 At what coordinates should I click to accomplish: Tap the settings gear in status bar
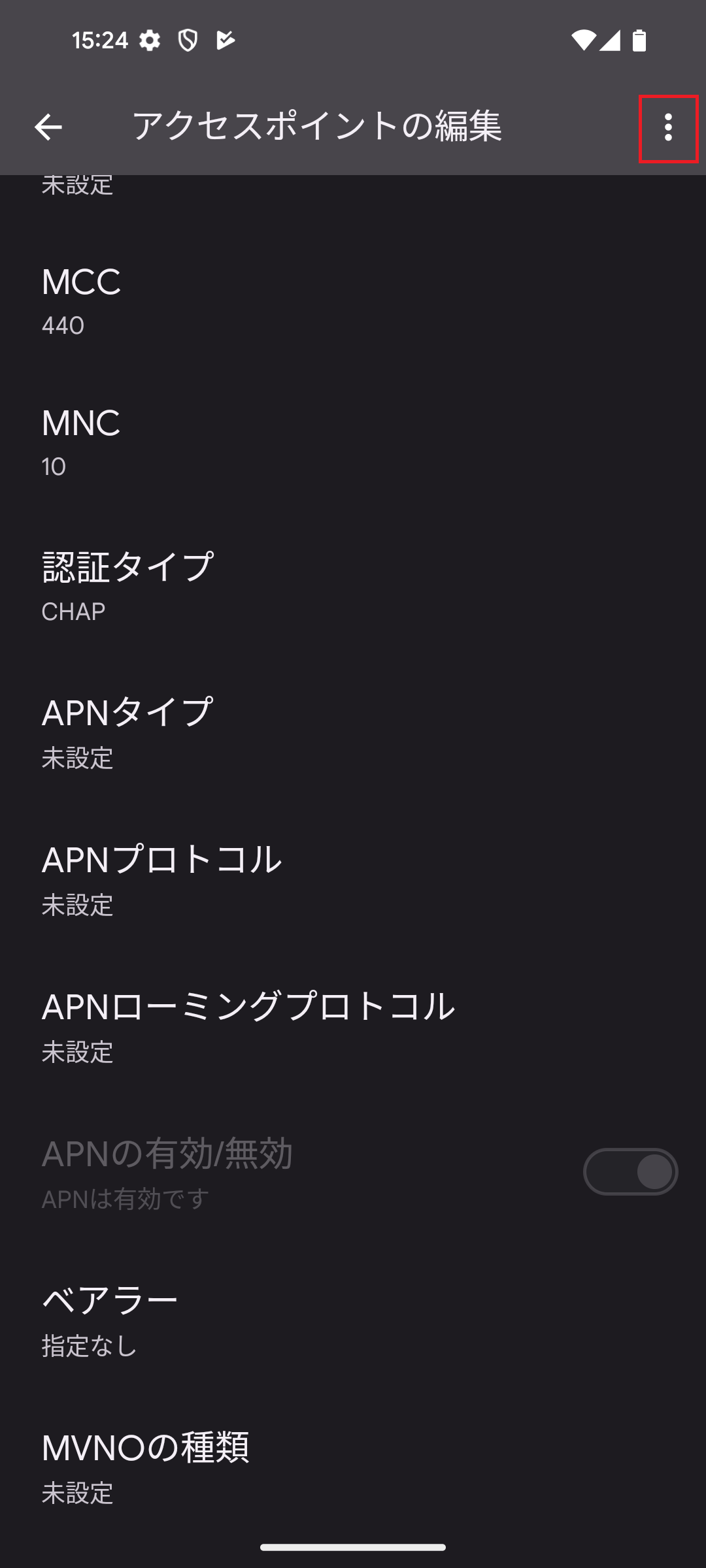point(149,41)
